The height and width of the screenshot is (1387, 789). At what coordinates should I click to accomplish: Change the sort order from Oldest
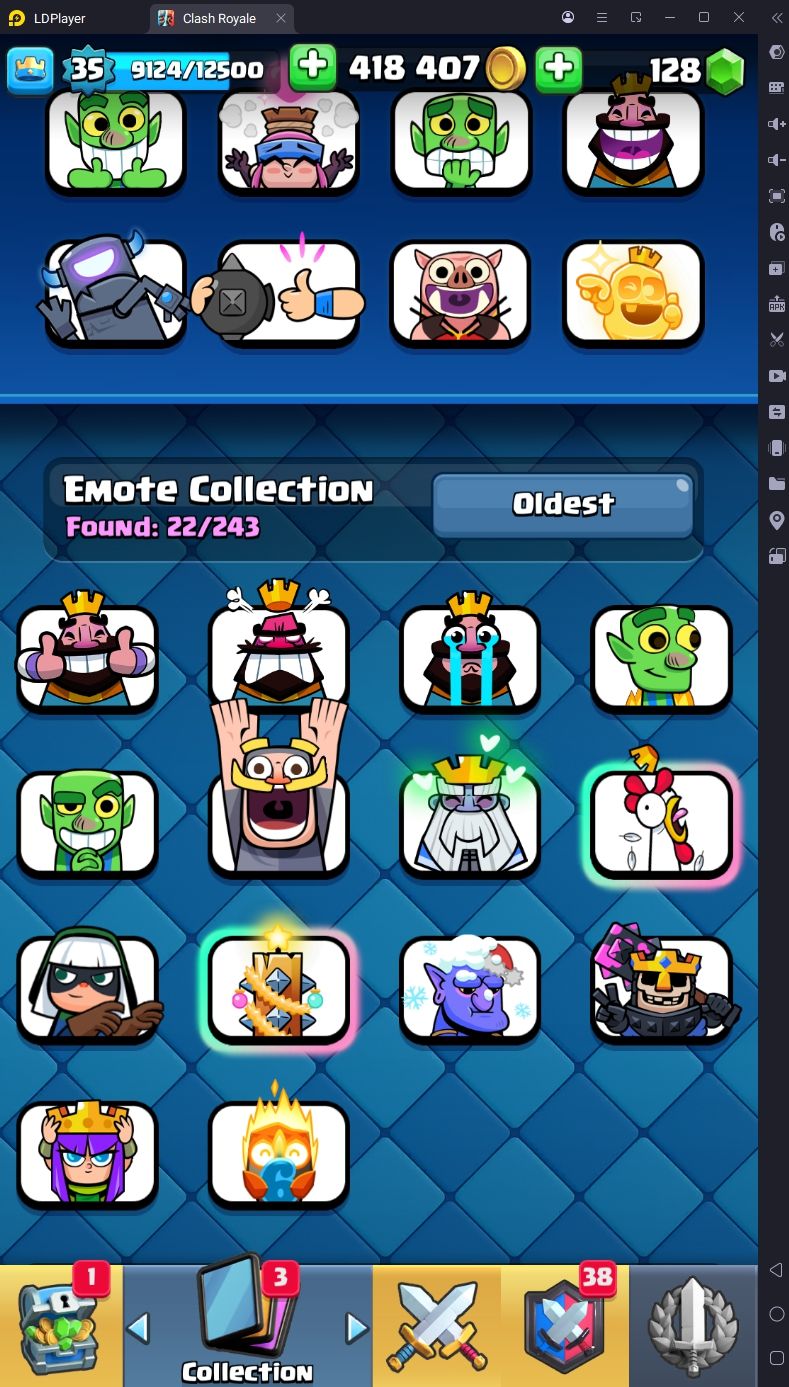[562, 504]
